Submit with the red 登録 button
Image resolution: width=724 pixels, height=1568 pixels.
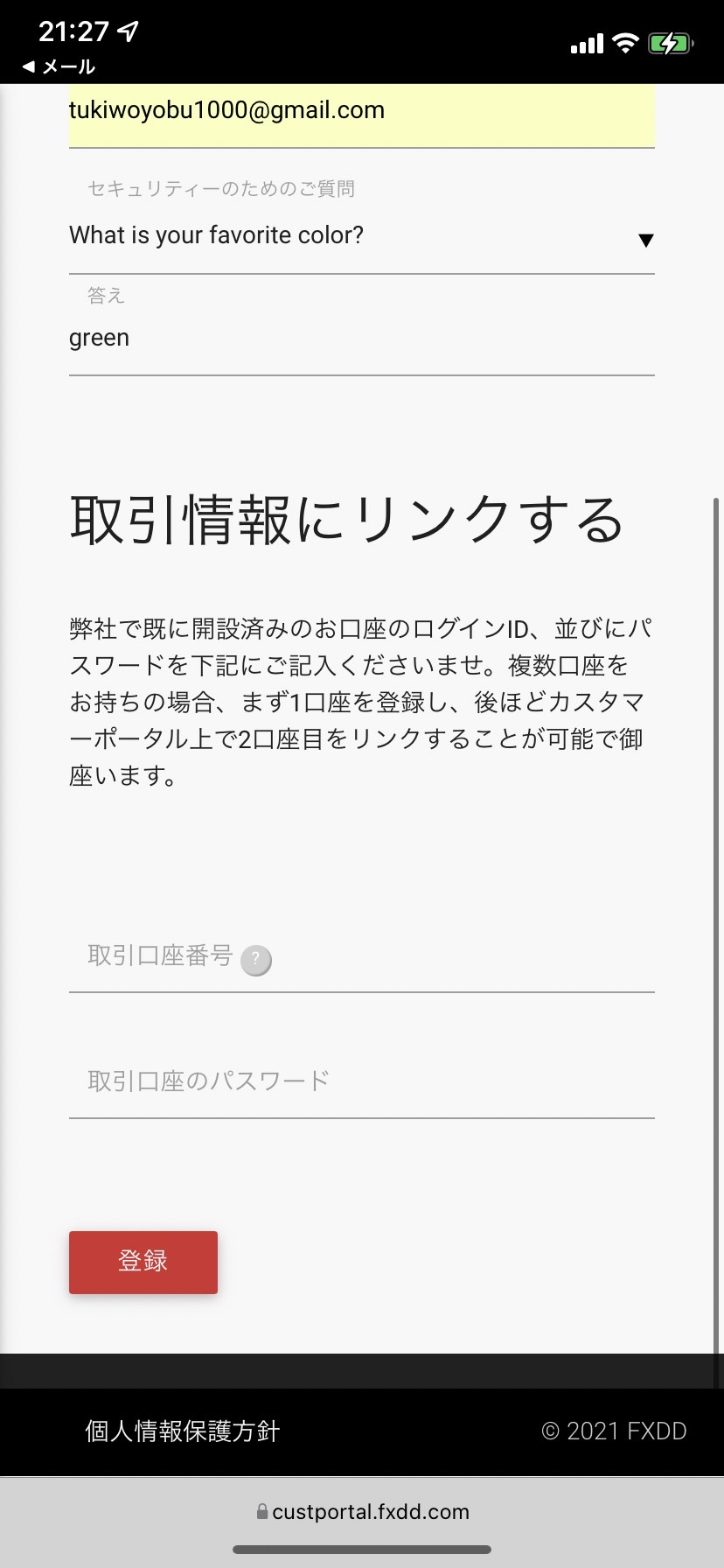point(143,1262)
